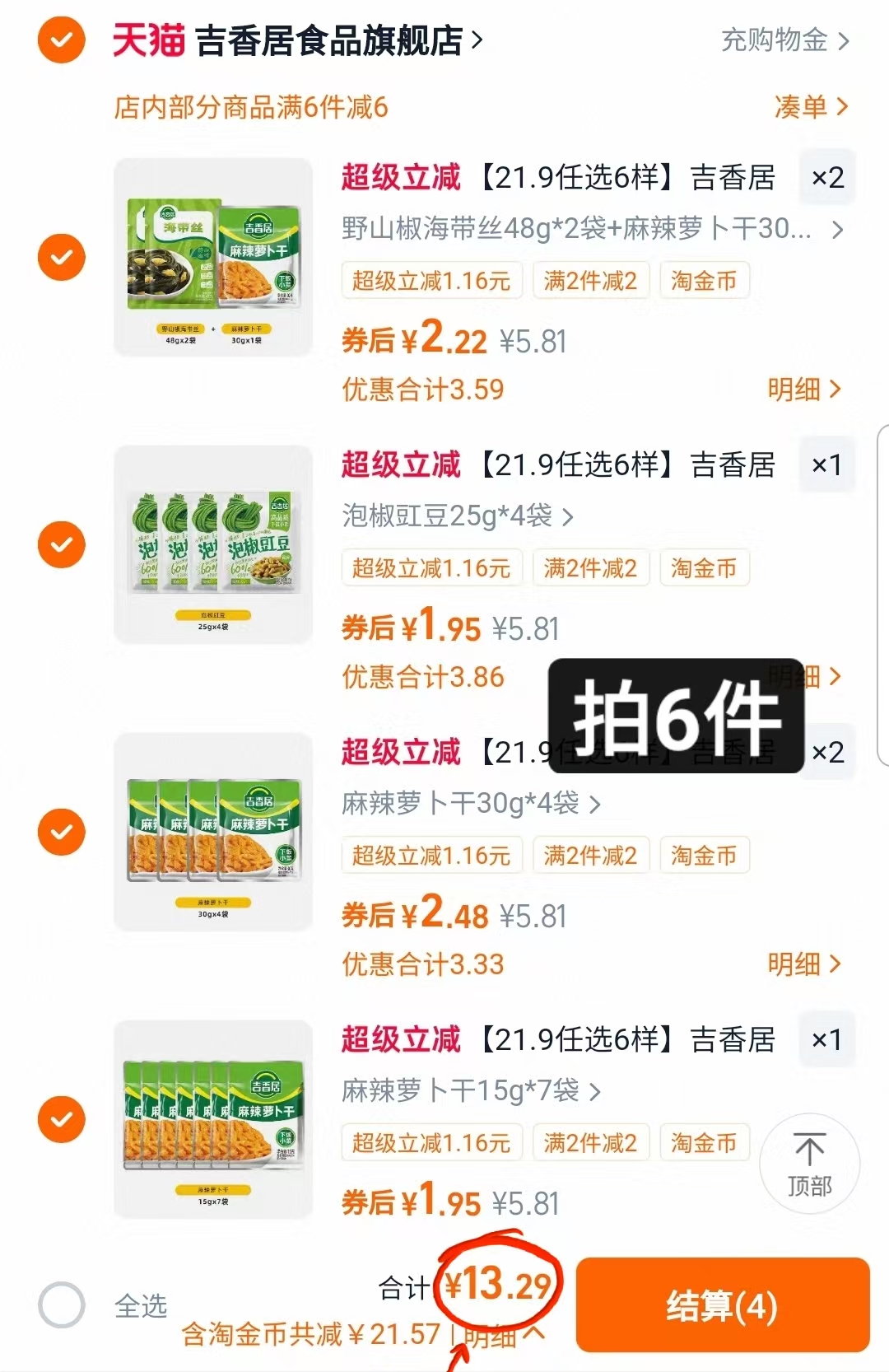The image size is (889, 1372).
Task: Deselect the 野山椒海带丝 bundle checkbox
Action: pyautogui.click(x=61, y=257)
